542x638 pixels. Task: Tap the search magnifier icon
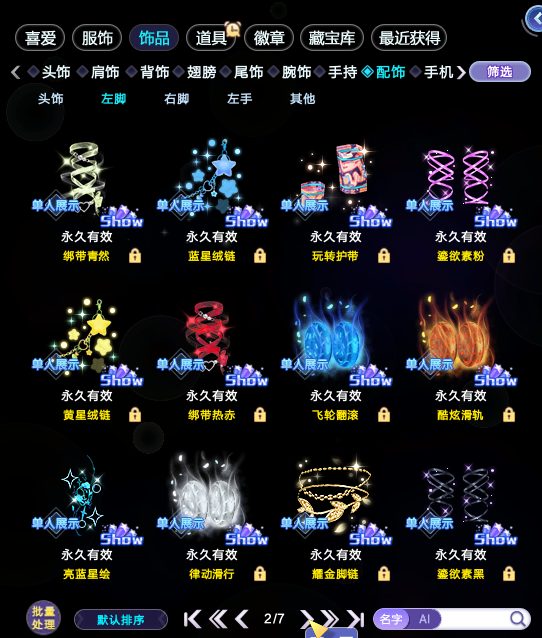(x=518, y=619)
